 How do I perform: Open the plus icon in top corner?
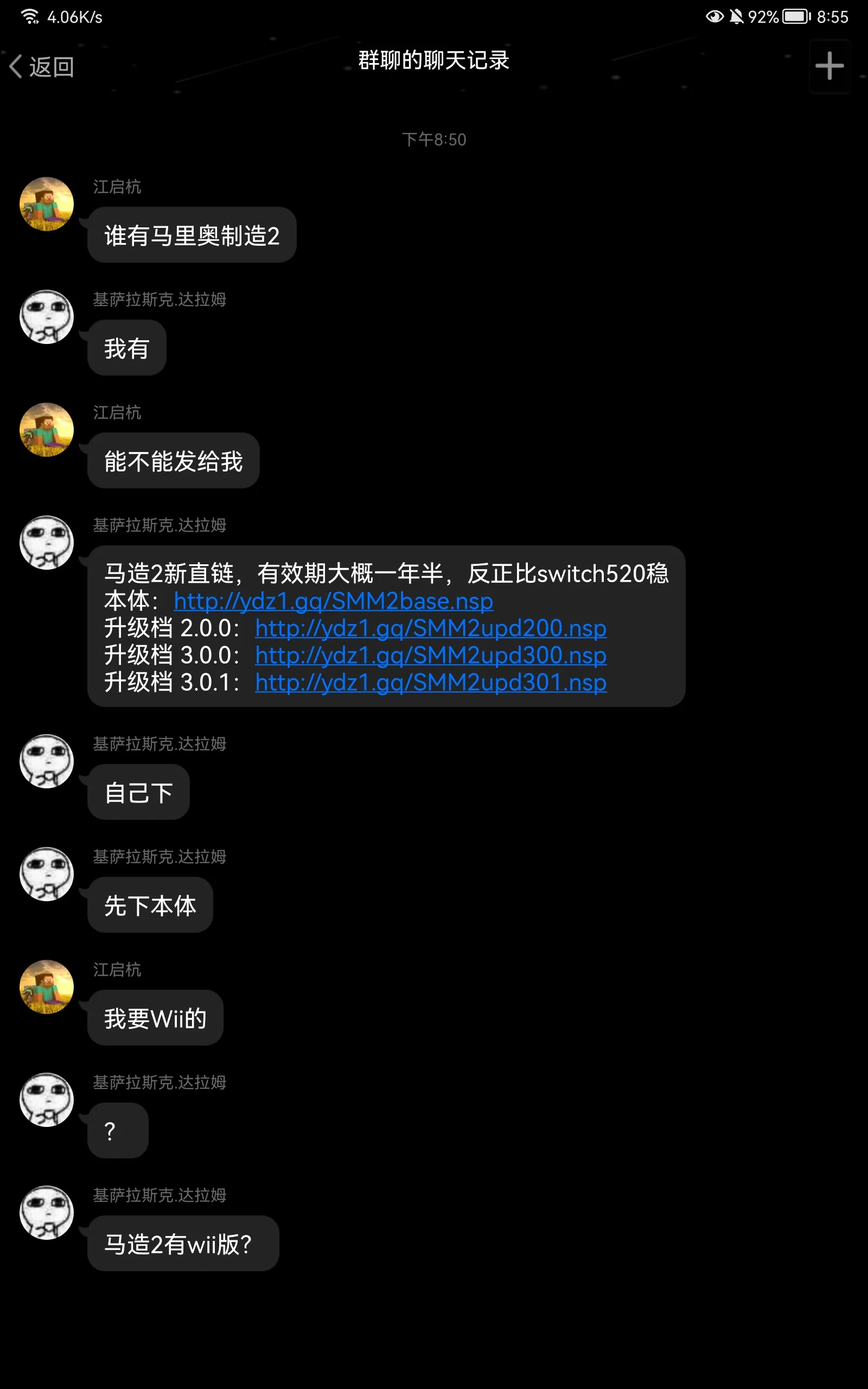tap(829, 66)
